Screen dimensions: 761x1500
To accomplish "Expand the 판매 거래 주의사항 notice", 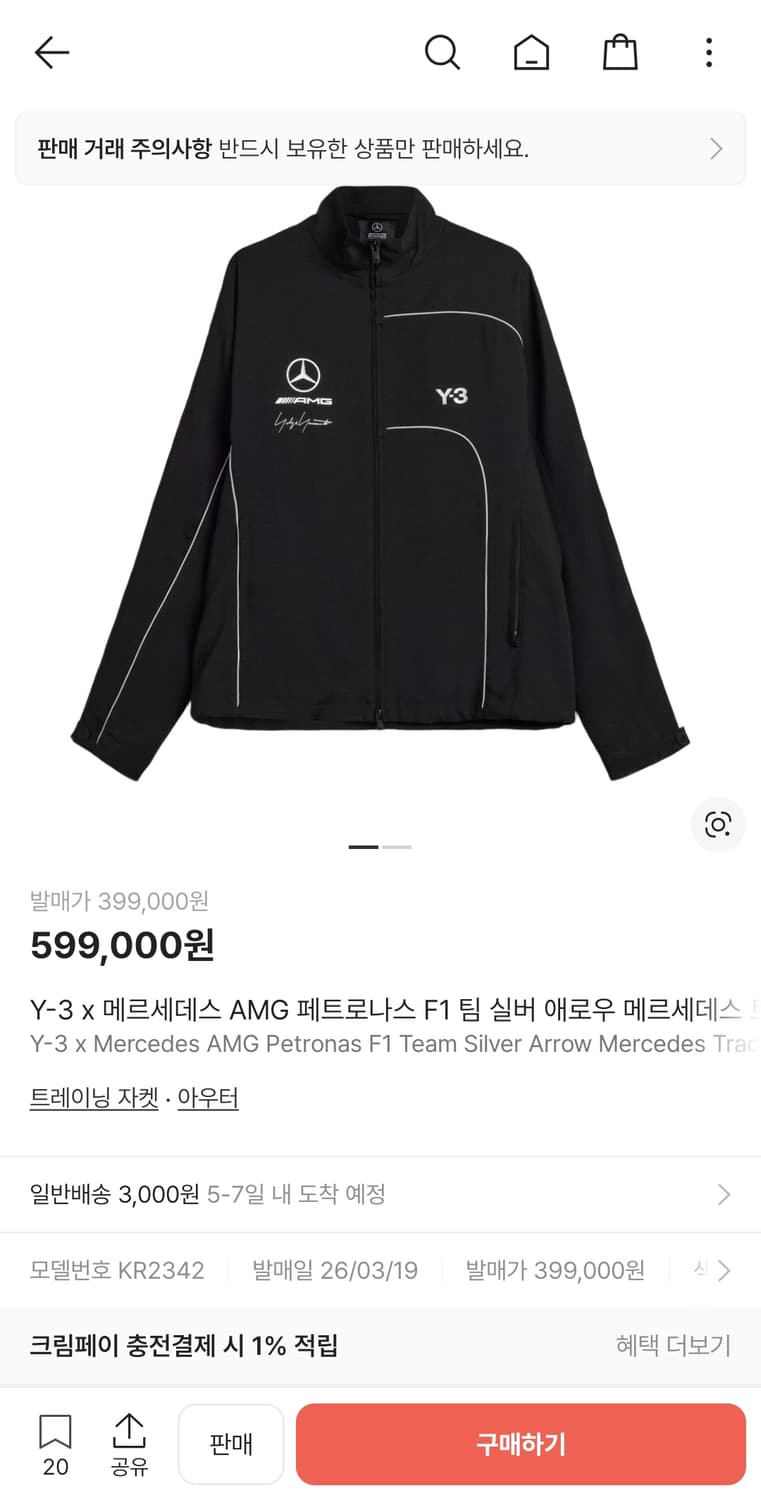I will [x=380, y=148].
